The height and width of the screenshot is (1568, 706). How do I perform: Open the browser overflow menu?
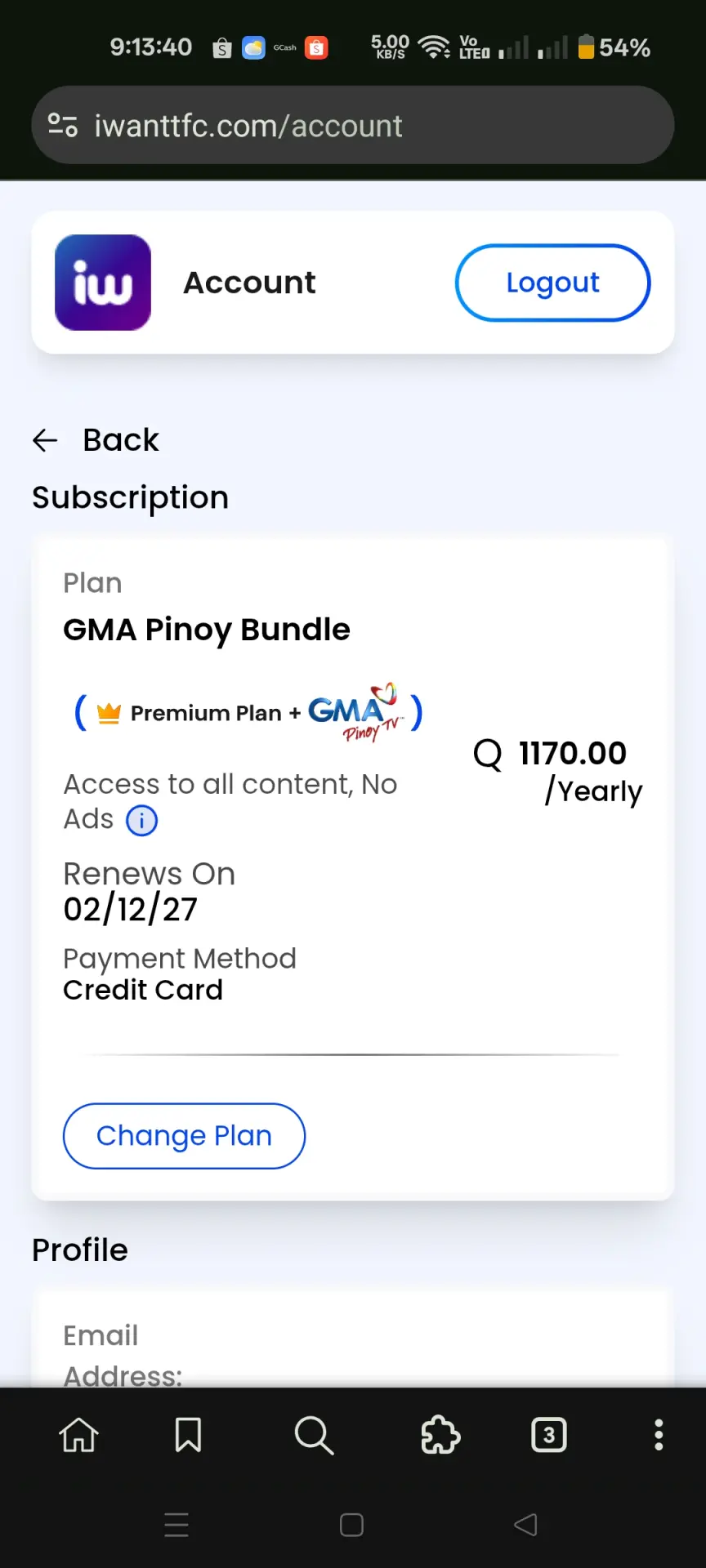pyautogui.click(x=659, y=1435)
